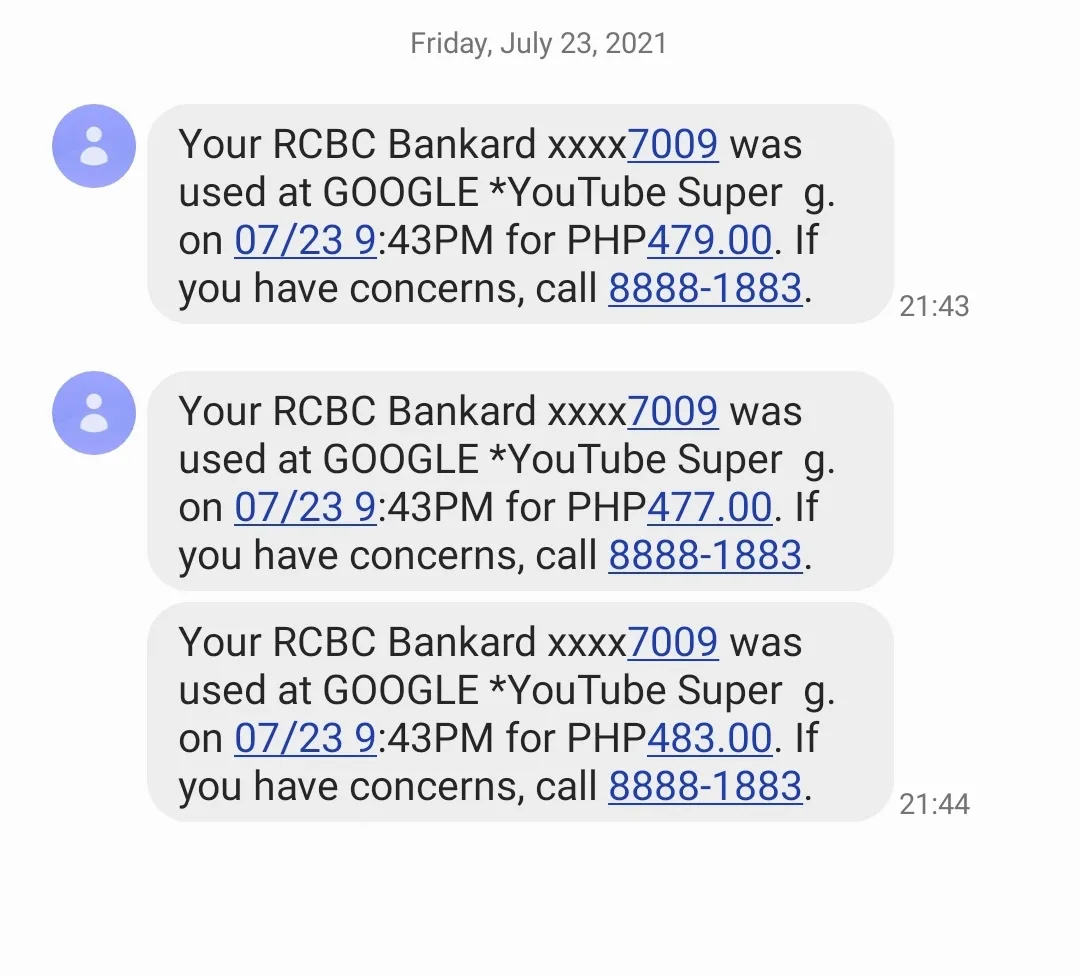
Task: Tap the 483.00 amount link
Action: click(709, 739)
